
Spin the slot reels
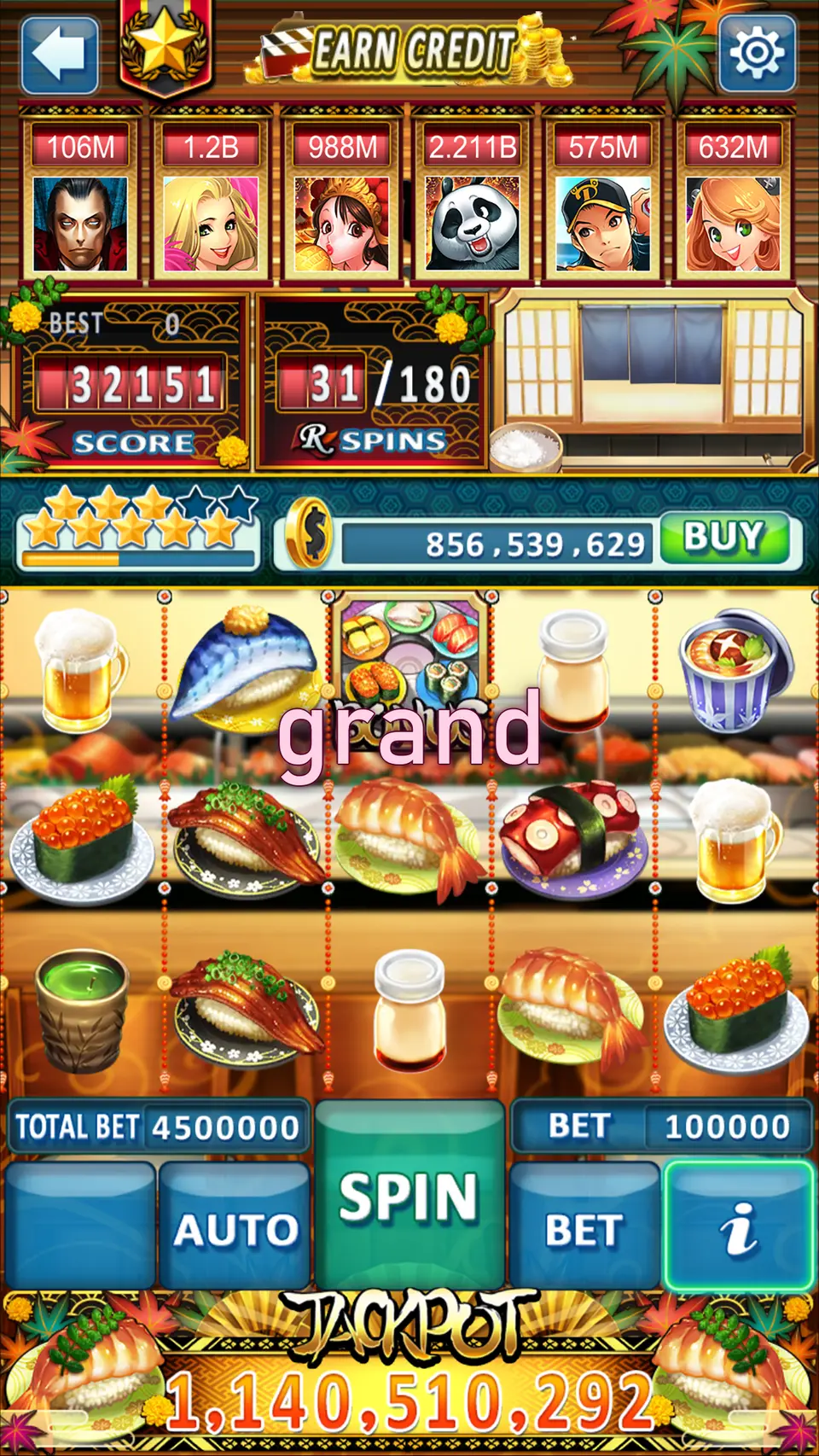tap(409, 1194)
